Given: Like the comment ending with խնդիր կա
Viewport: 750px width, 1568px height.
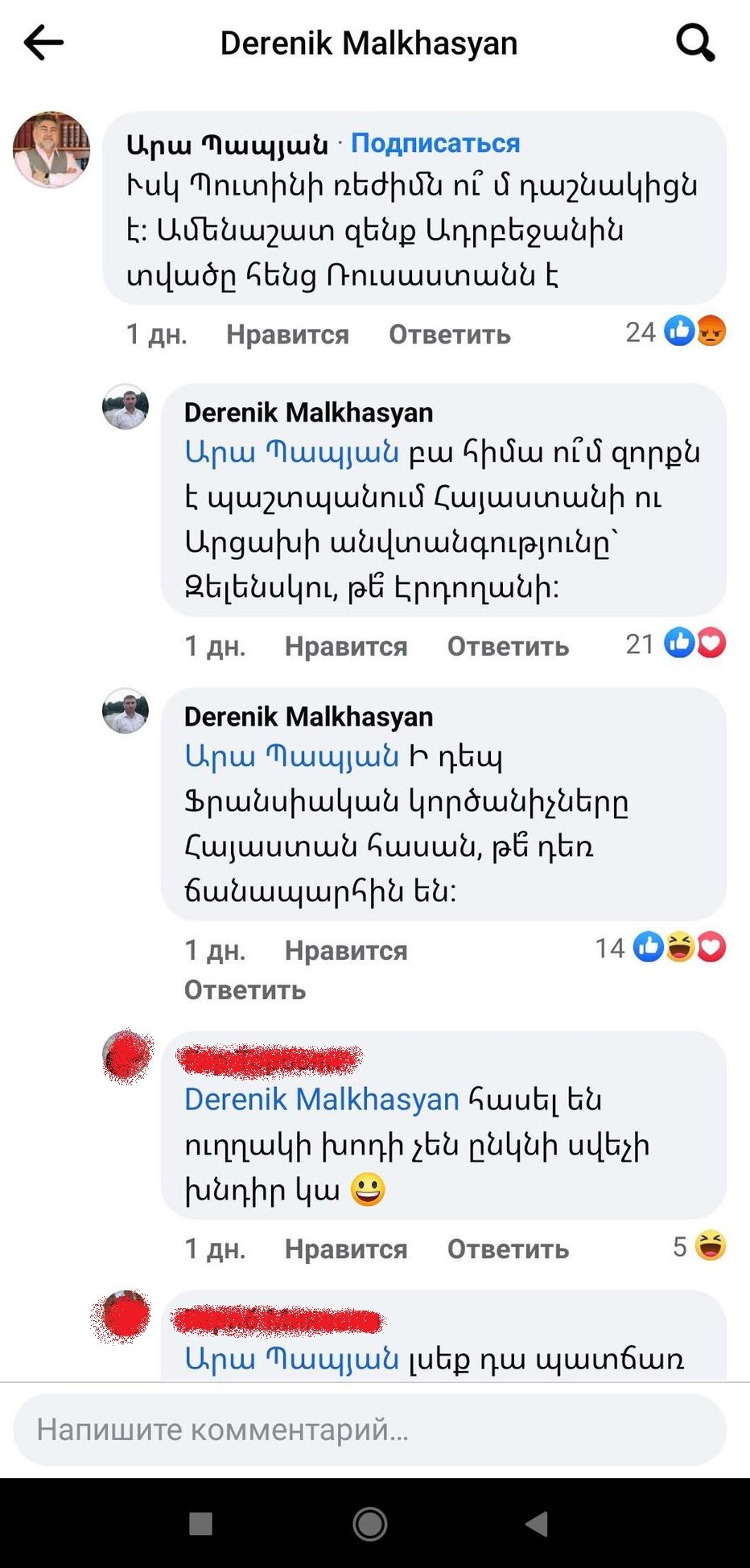Looking at the screenshot, I should pyautogui.click(x=346, y=1249).
